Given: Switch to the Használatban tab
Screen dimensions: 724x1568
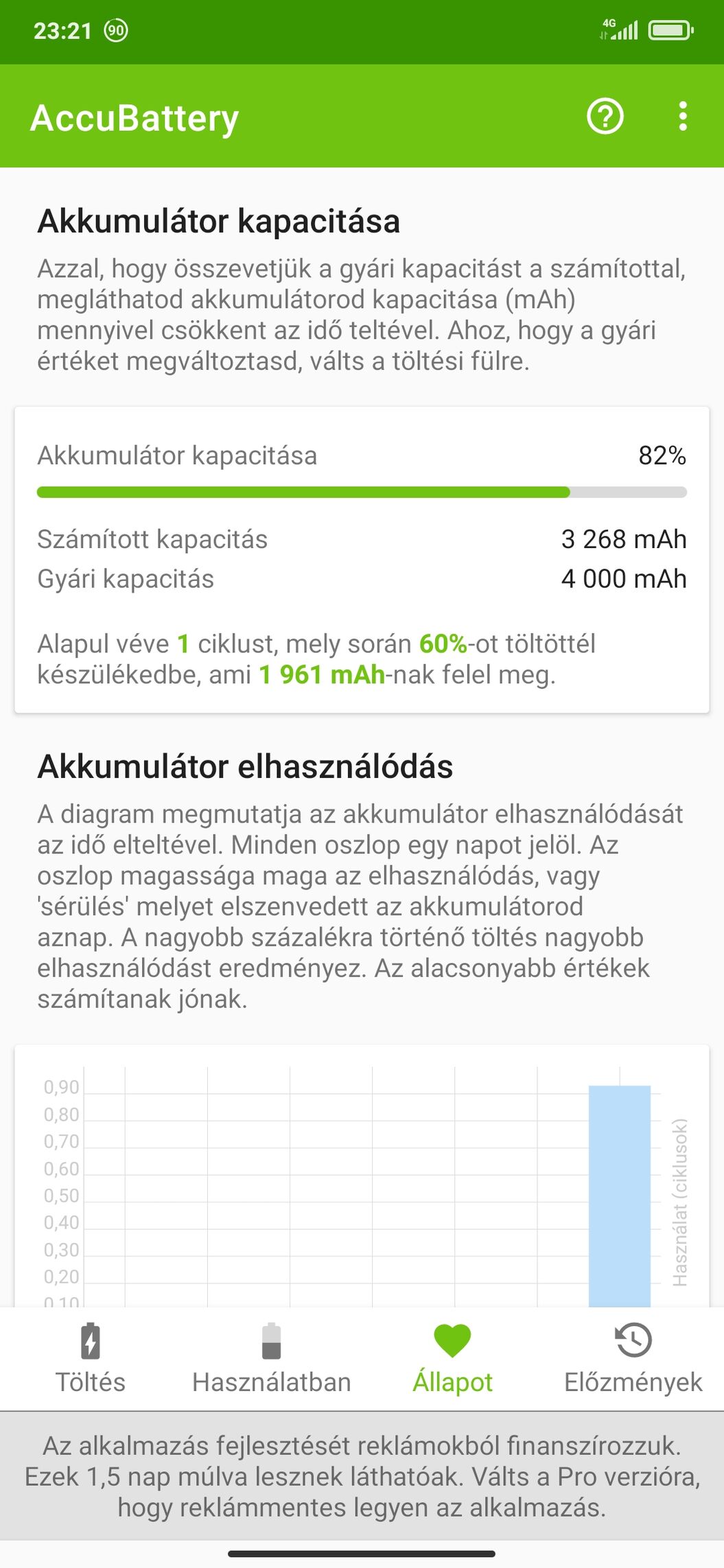Looking at the screenshot, I should (x=272, y=1359).
